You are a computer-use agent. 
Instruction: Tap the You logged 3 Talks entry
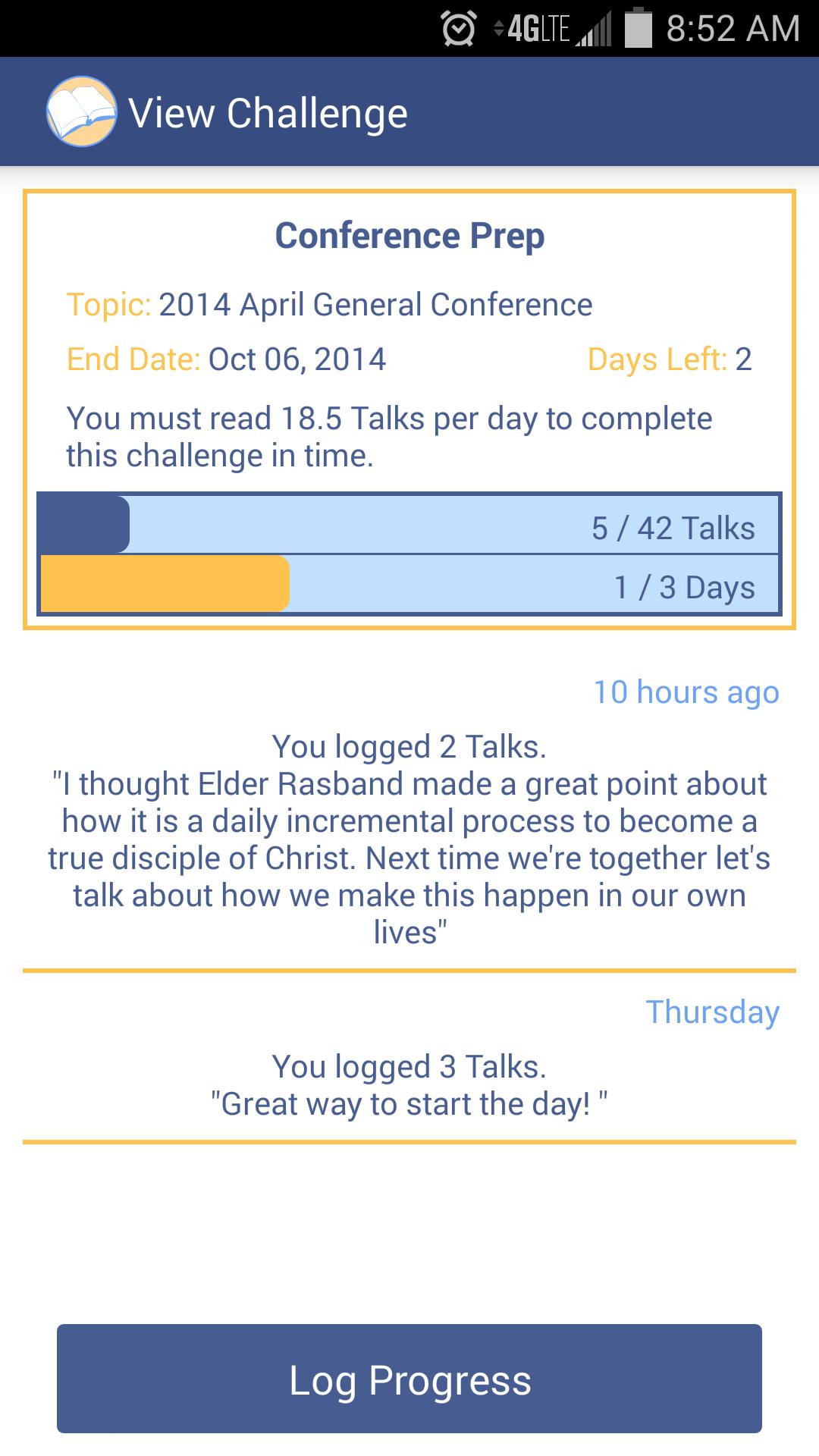coord(409,1065)
